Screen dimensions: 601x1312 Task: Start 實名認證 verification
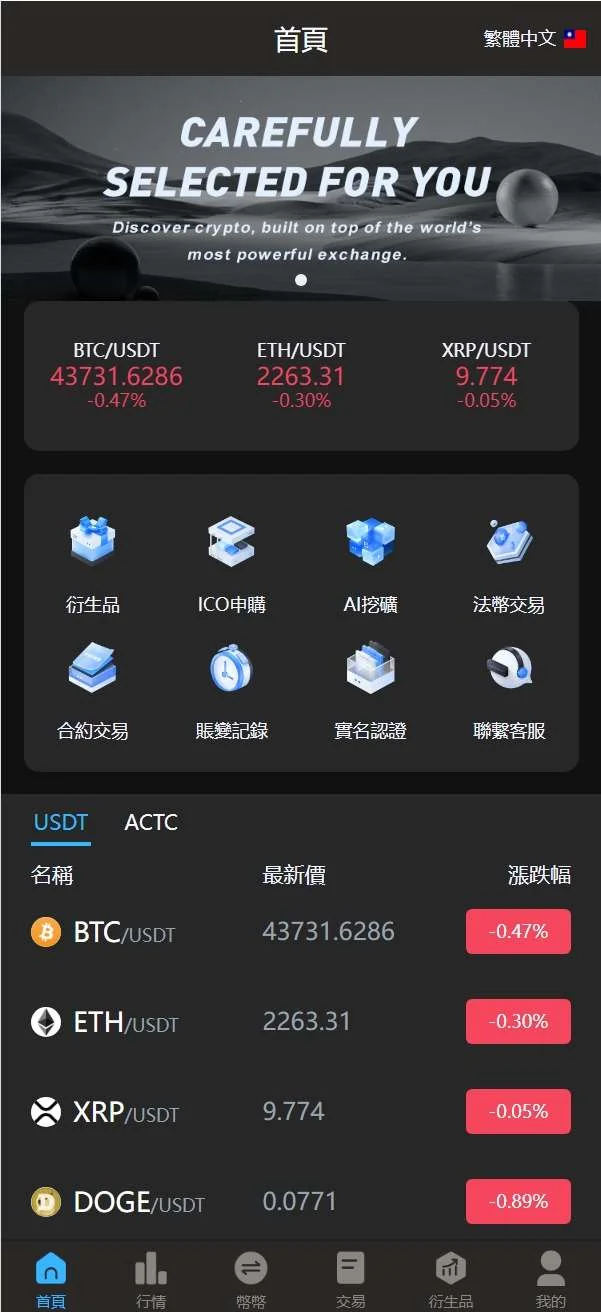pos(370,690)
